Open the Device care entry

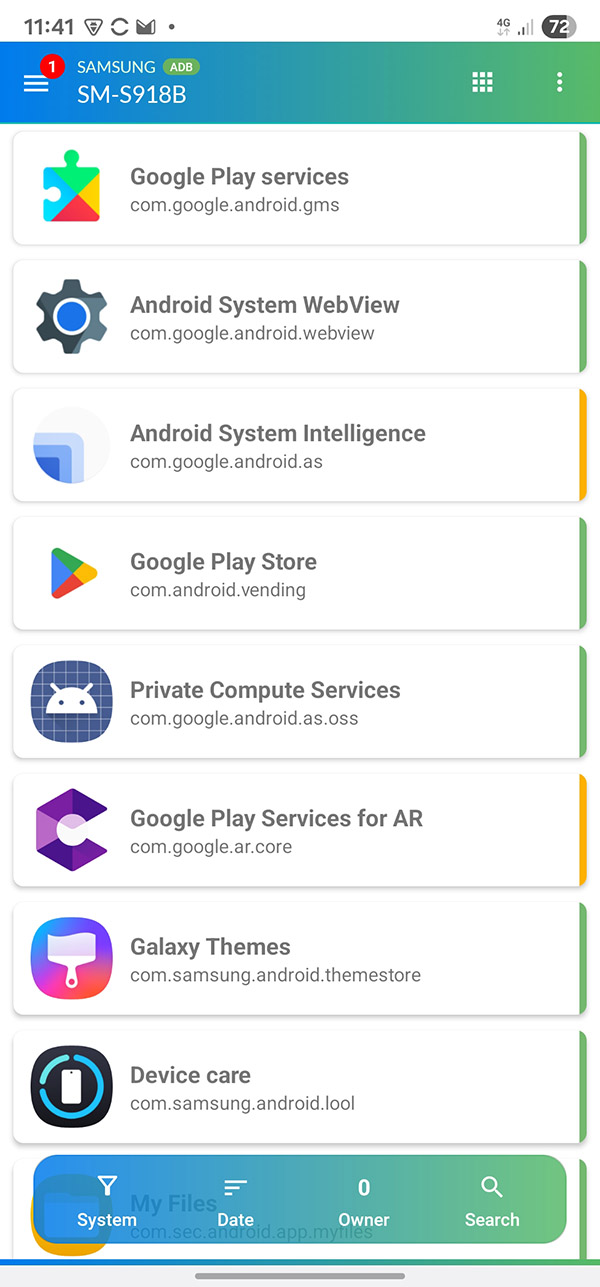click(x=298, y=1087)
